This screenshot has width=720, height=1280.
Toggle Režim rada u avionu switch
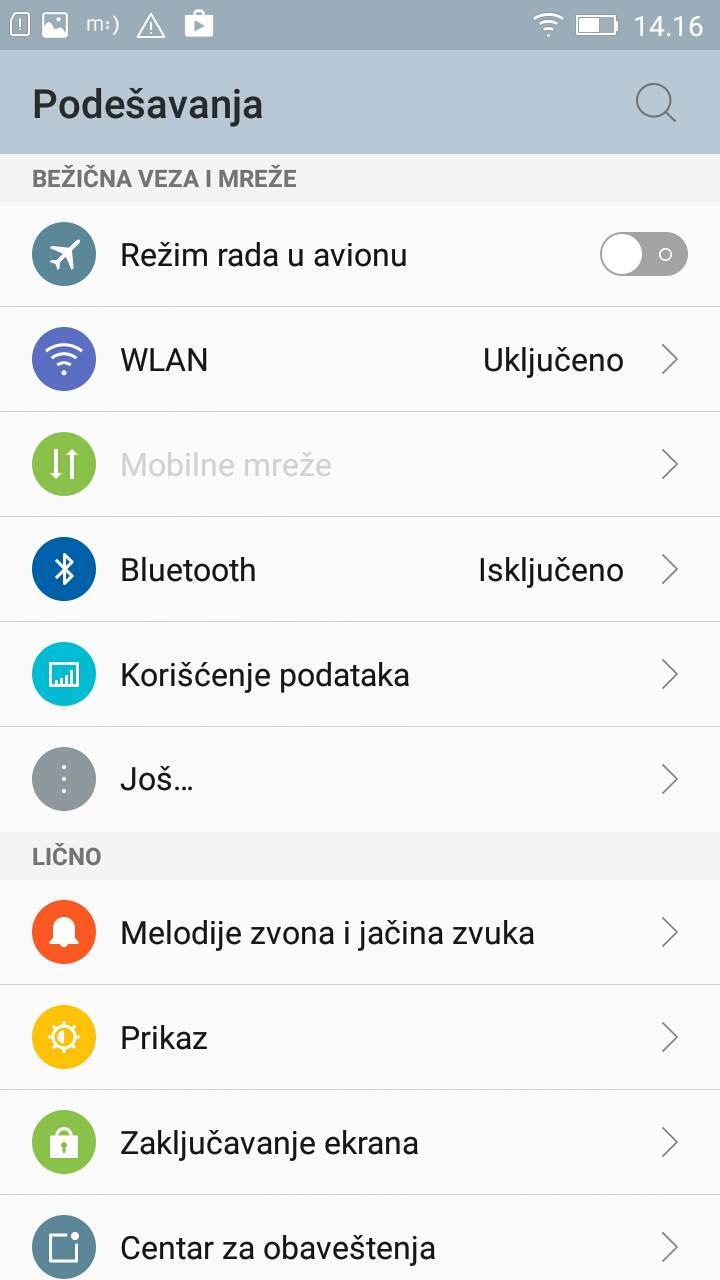point(643,254)
